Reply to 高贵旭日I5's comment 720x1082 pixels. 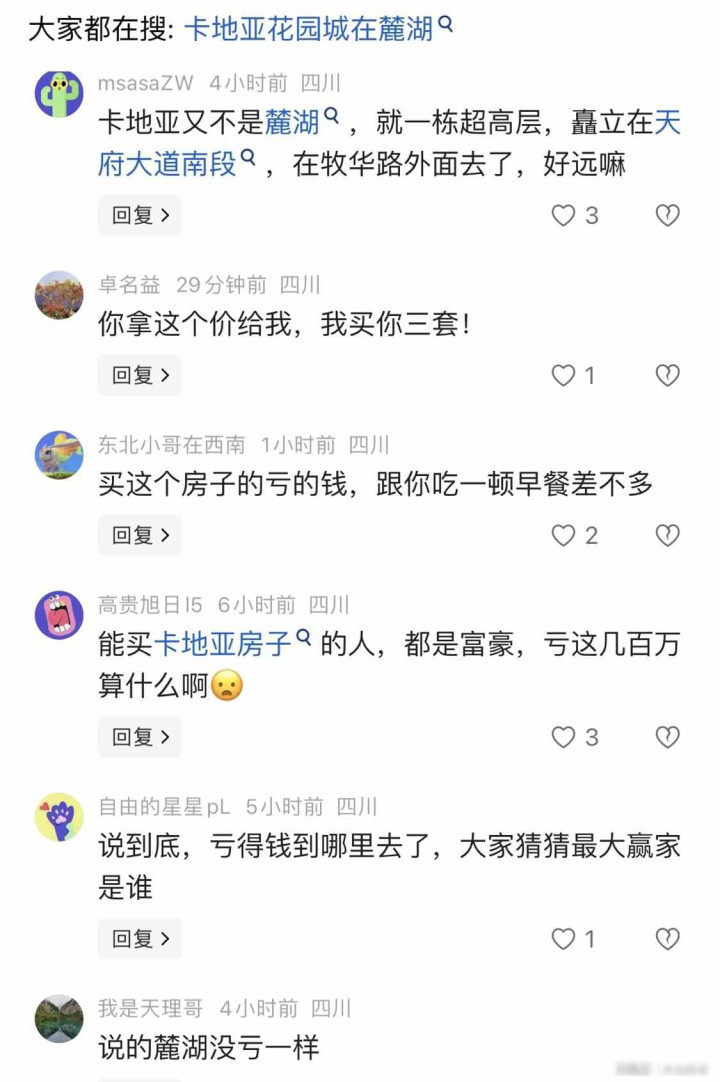pyautogui.click(x=139, y=737)
